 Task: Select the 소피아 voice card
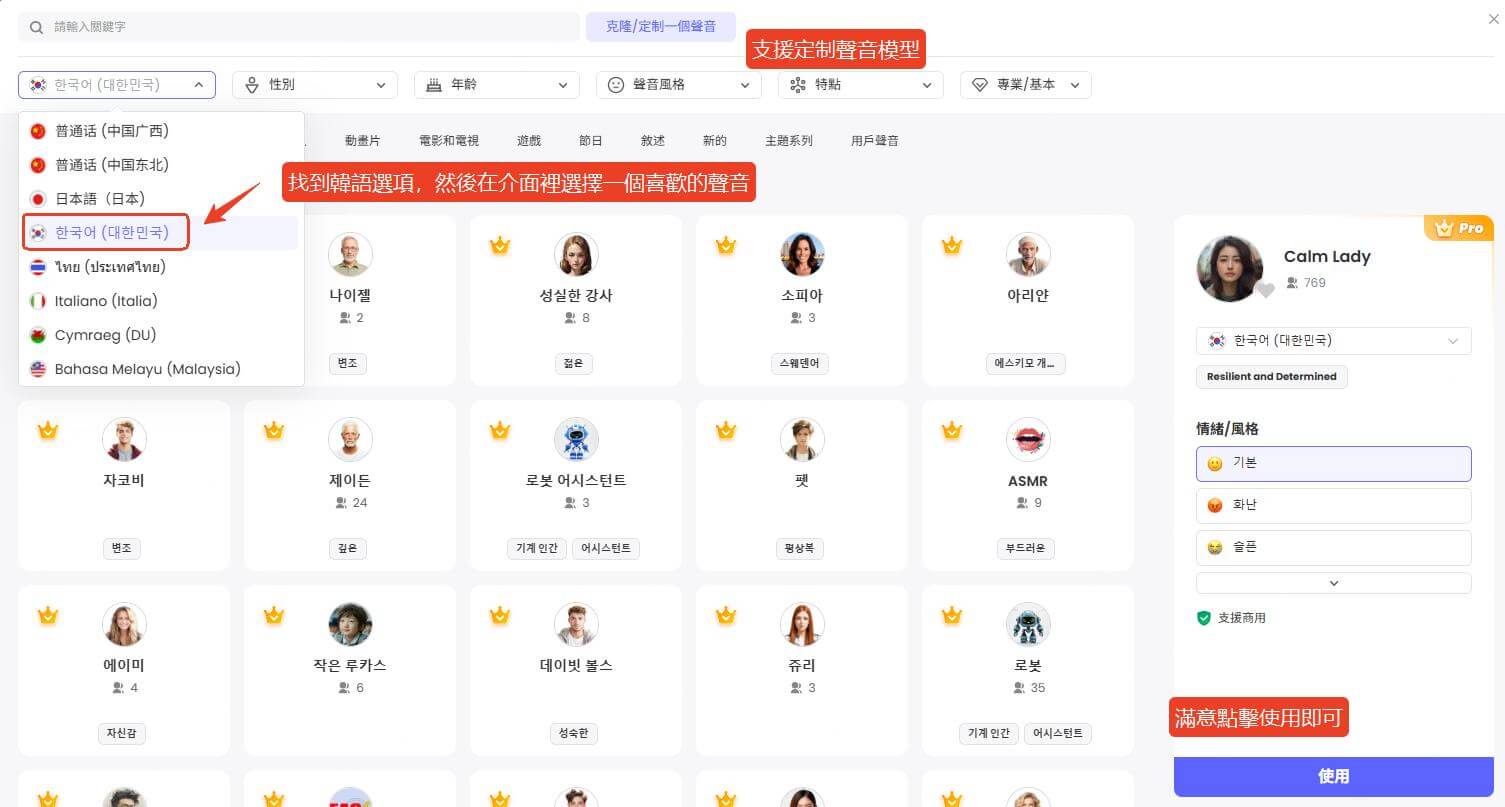coord(801,300)
